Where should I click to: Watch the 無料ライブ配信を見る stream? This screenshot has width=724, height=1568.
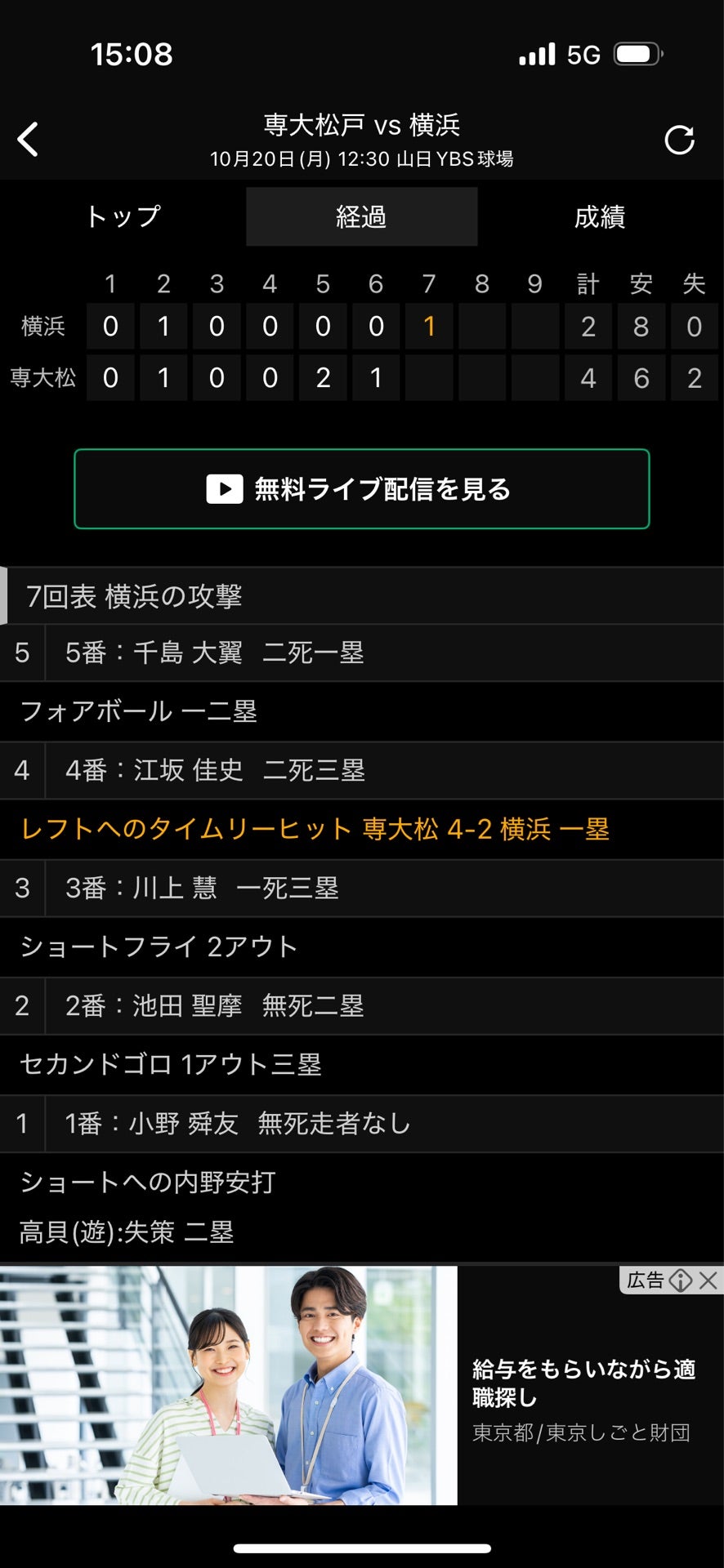click(x=361, y=489)
